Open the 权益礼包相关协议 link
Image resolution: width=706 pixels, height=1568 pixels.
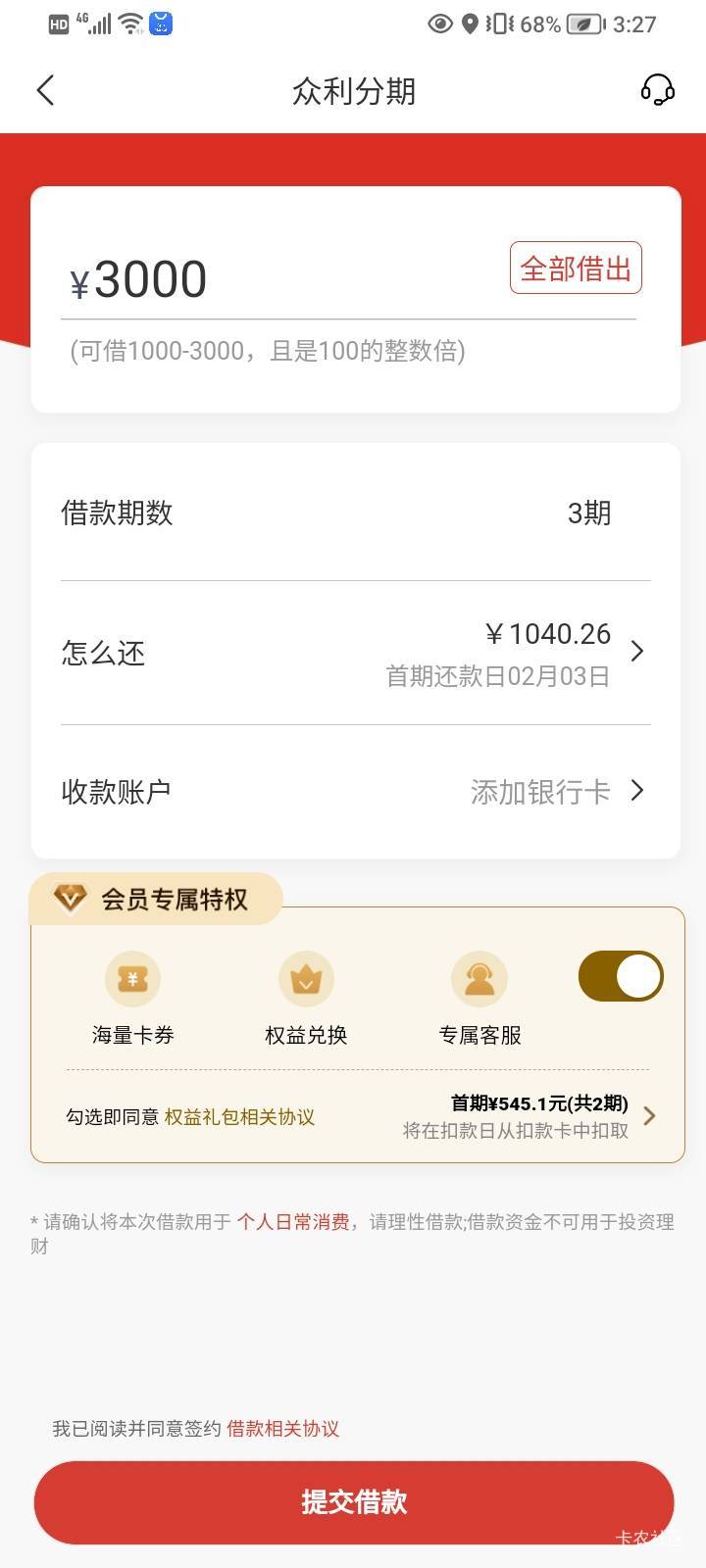[239, 1117]
